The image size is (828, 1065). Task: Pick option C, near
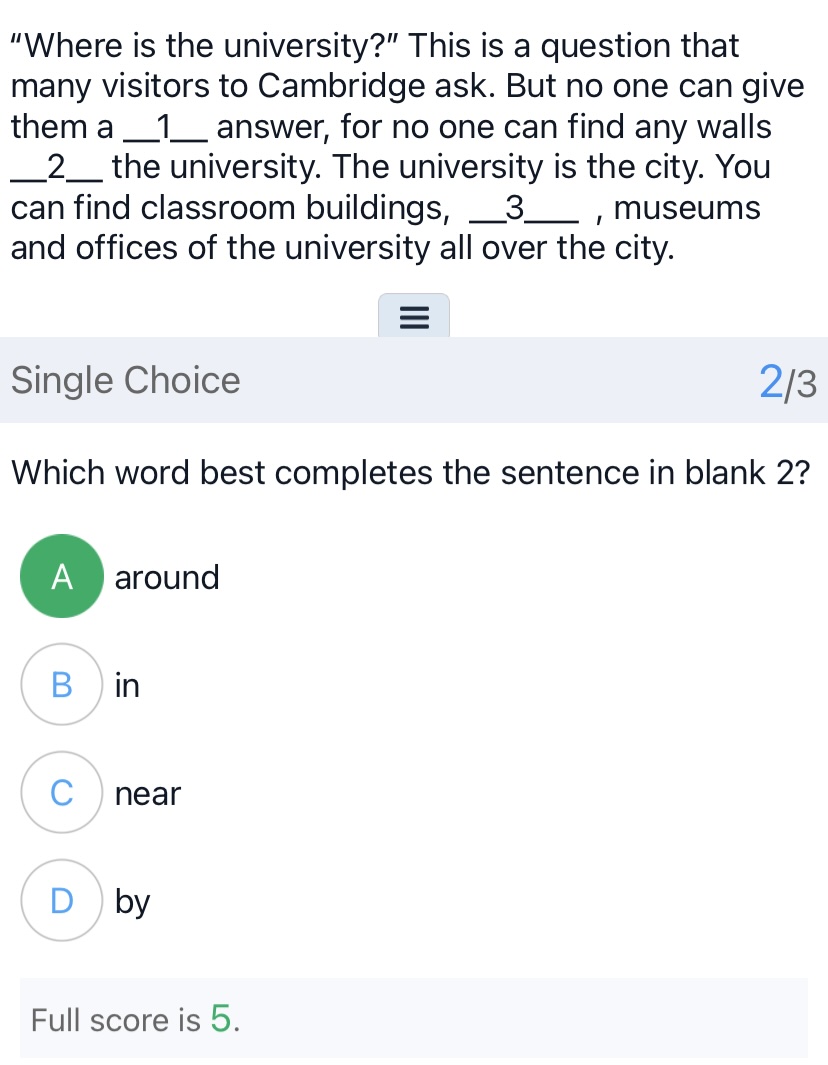(x=62, y=793)
